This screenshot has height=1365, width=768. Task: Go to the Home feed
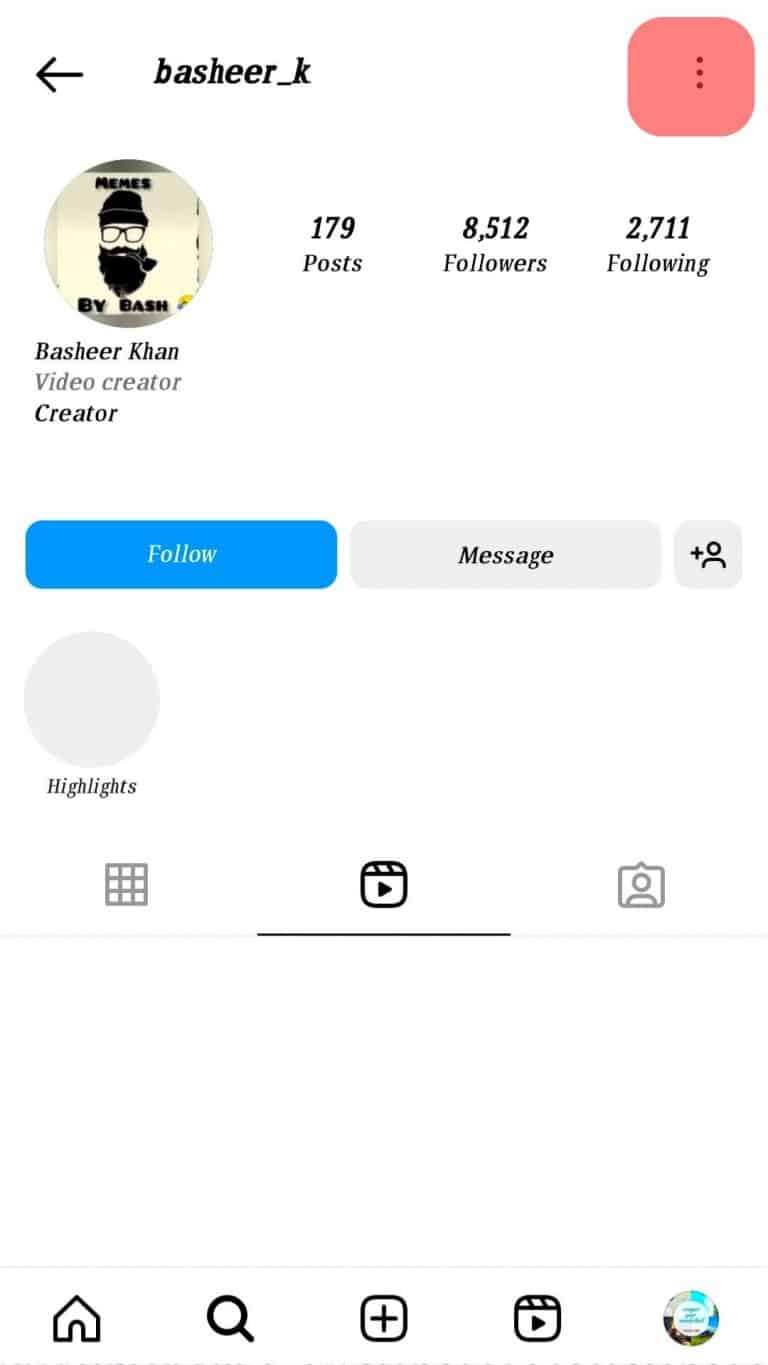tap(75, 1318)
